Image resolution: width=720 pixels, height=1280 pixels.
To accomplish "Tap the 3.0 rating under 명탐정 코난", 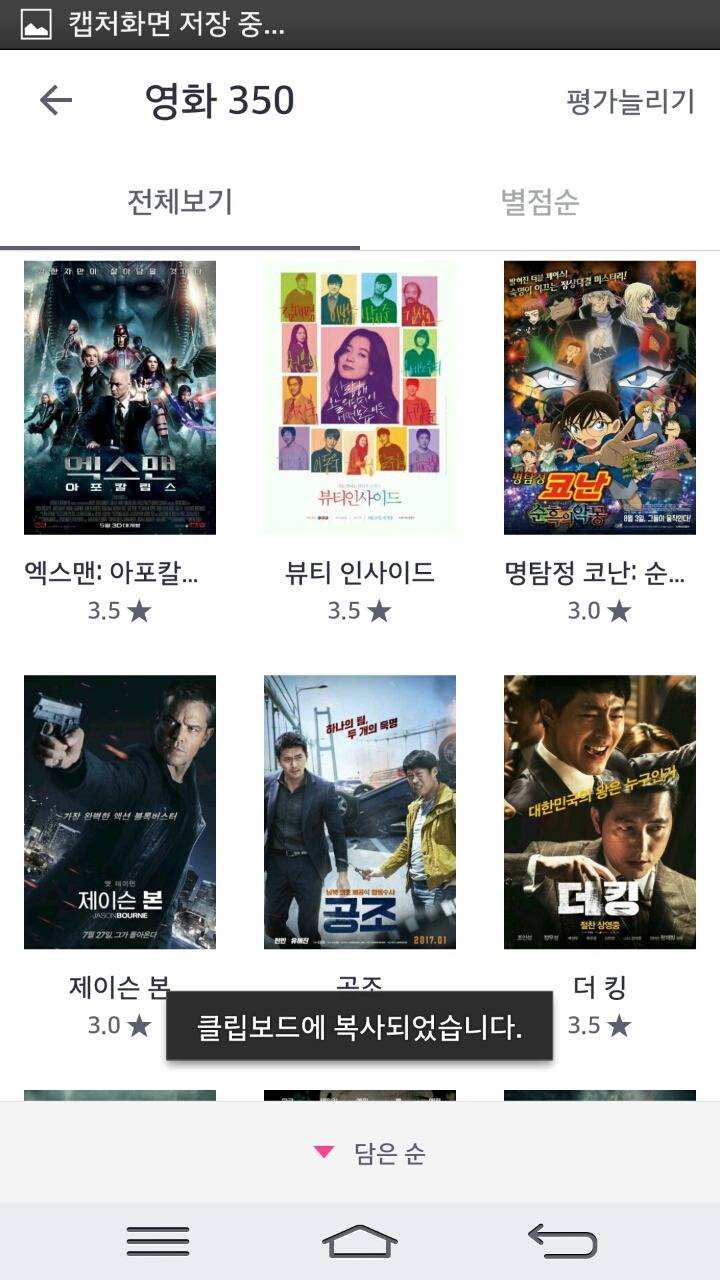I will (x=599, y=609).
